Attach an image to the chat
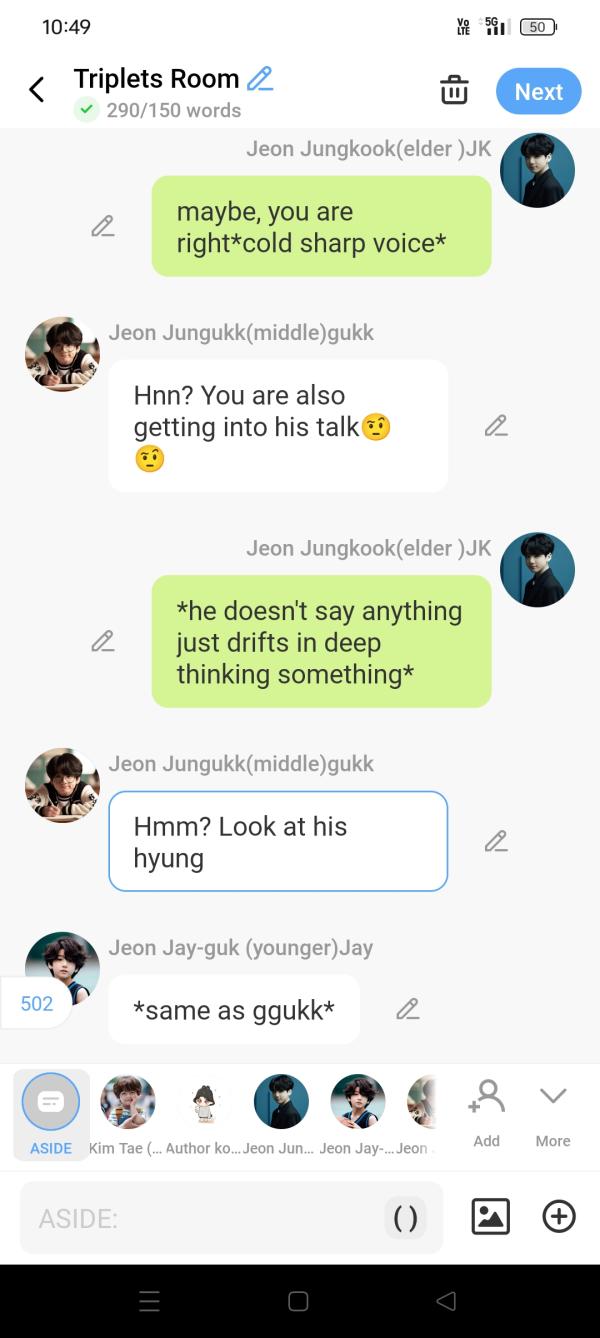This screenshot has height=1338, width=600. click(x=490, y=1217)
